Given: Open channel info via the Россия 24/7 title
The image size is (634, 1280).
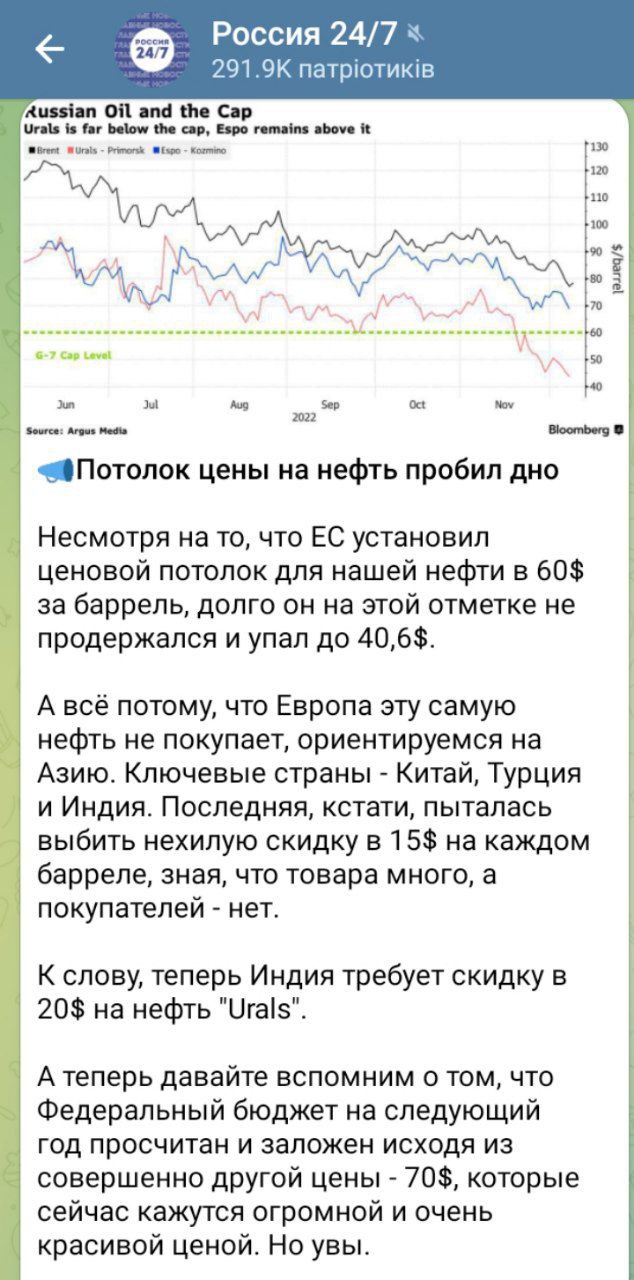Looking at the screenshot, I should coord(304,35).
